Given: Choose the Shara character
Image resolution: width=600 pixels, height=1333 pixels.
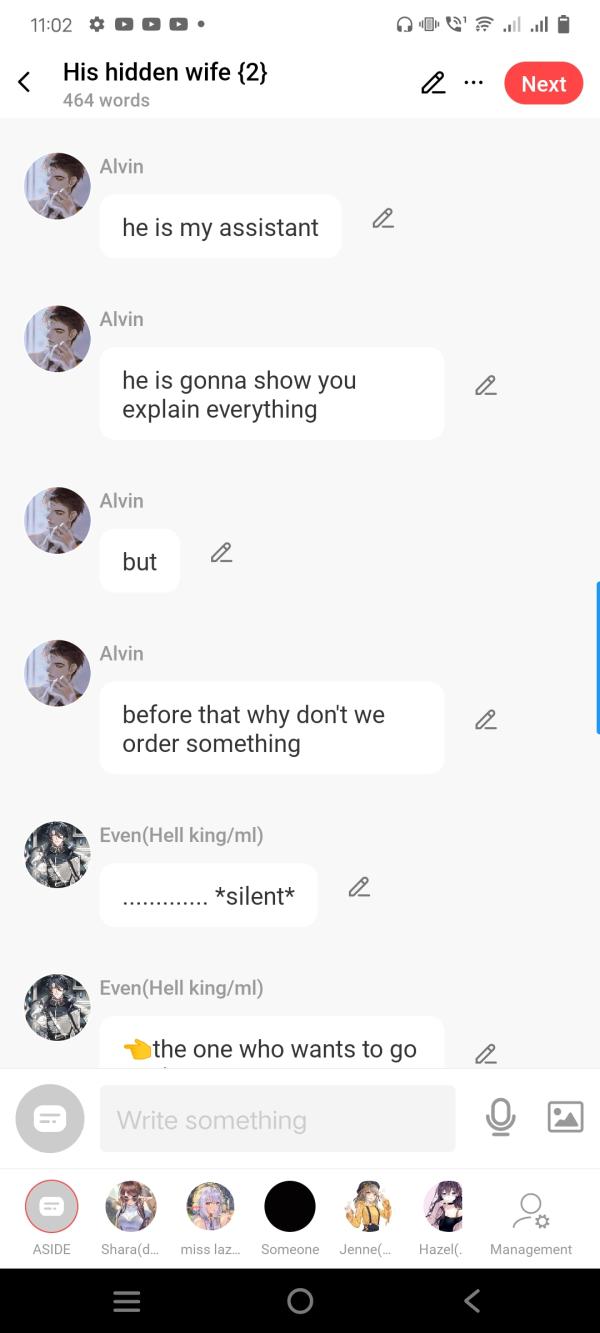Looking at the screenshot, I should tap(131, 1206).
